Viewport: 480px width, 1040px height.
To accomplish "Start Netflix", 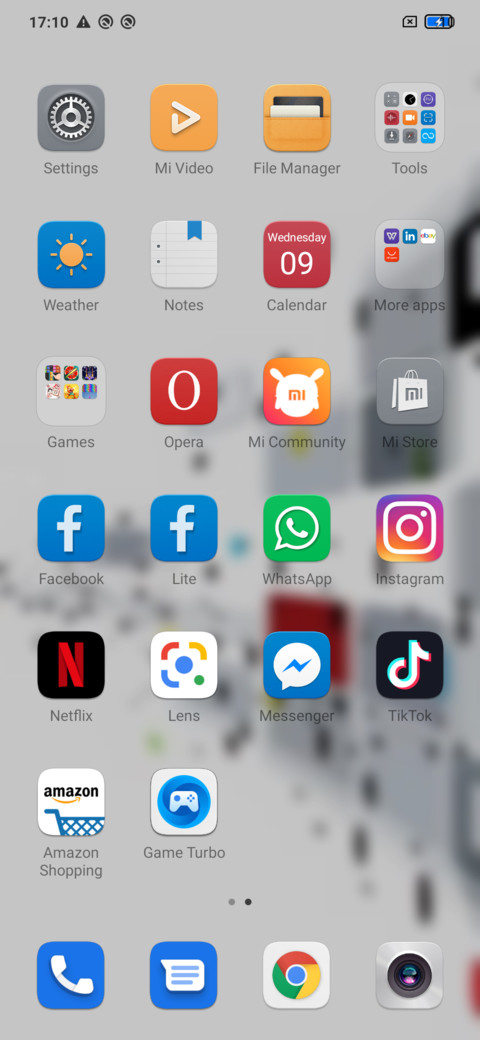I will coord(71,665).
